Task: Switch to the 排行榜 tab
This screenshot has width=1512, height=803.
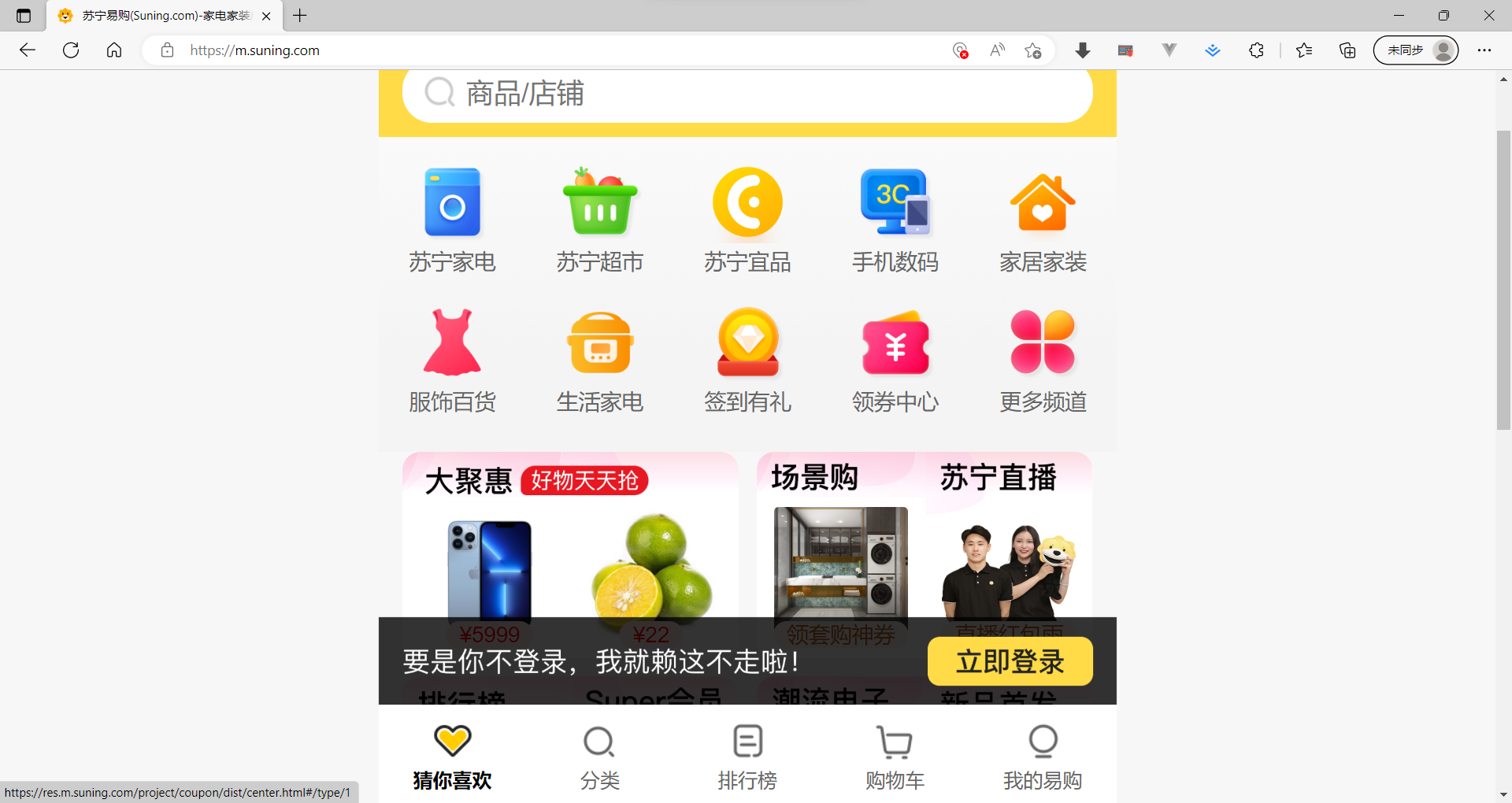Action: (747, 757)
